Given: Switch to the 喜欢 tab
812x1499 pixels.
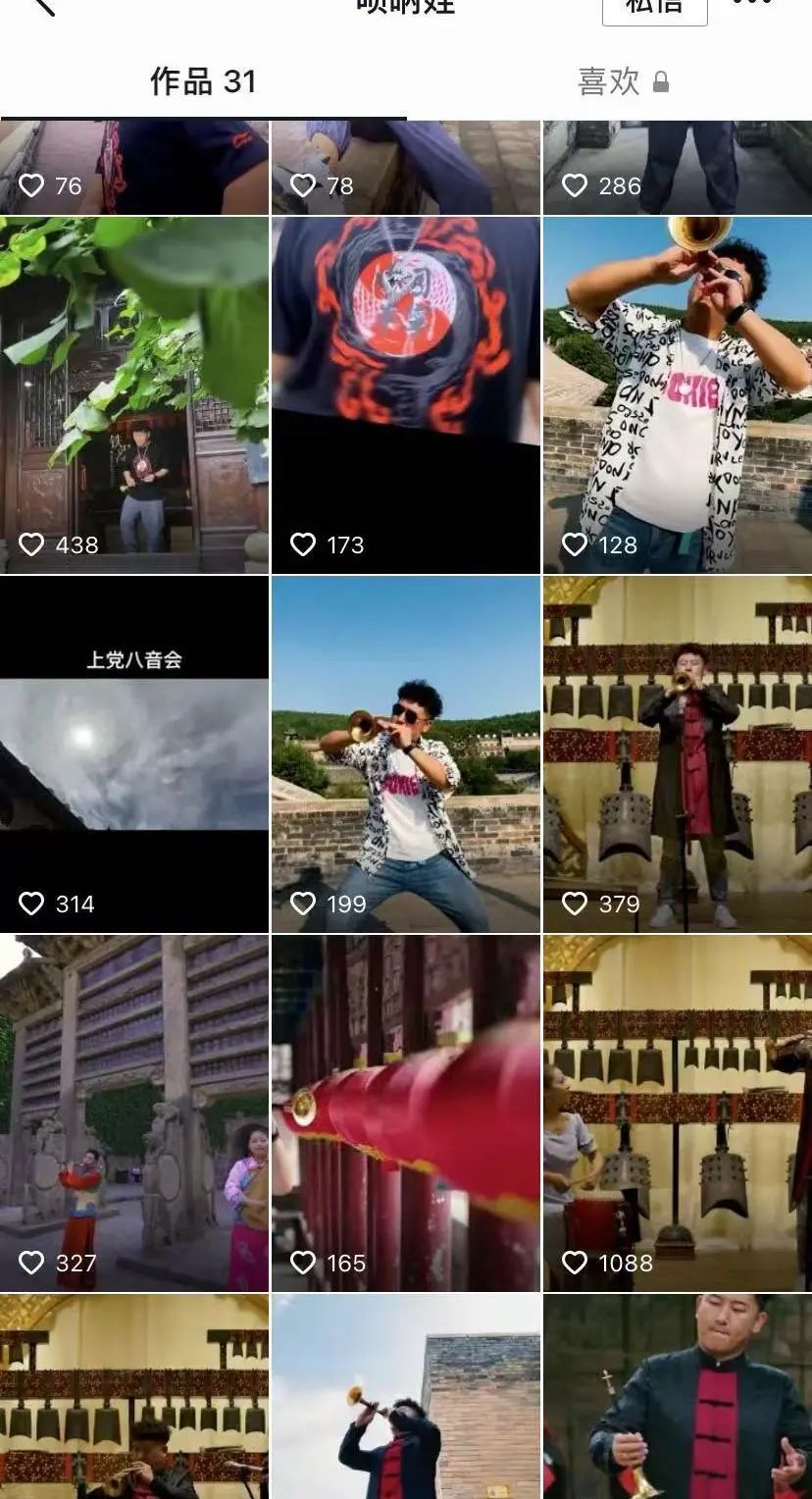Looking at the screenshot, I should (x=623, y=82).
